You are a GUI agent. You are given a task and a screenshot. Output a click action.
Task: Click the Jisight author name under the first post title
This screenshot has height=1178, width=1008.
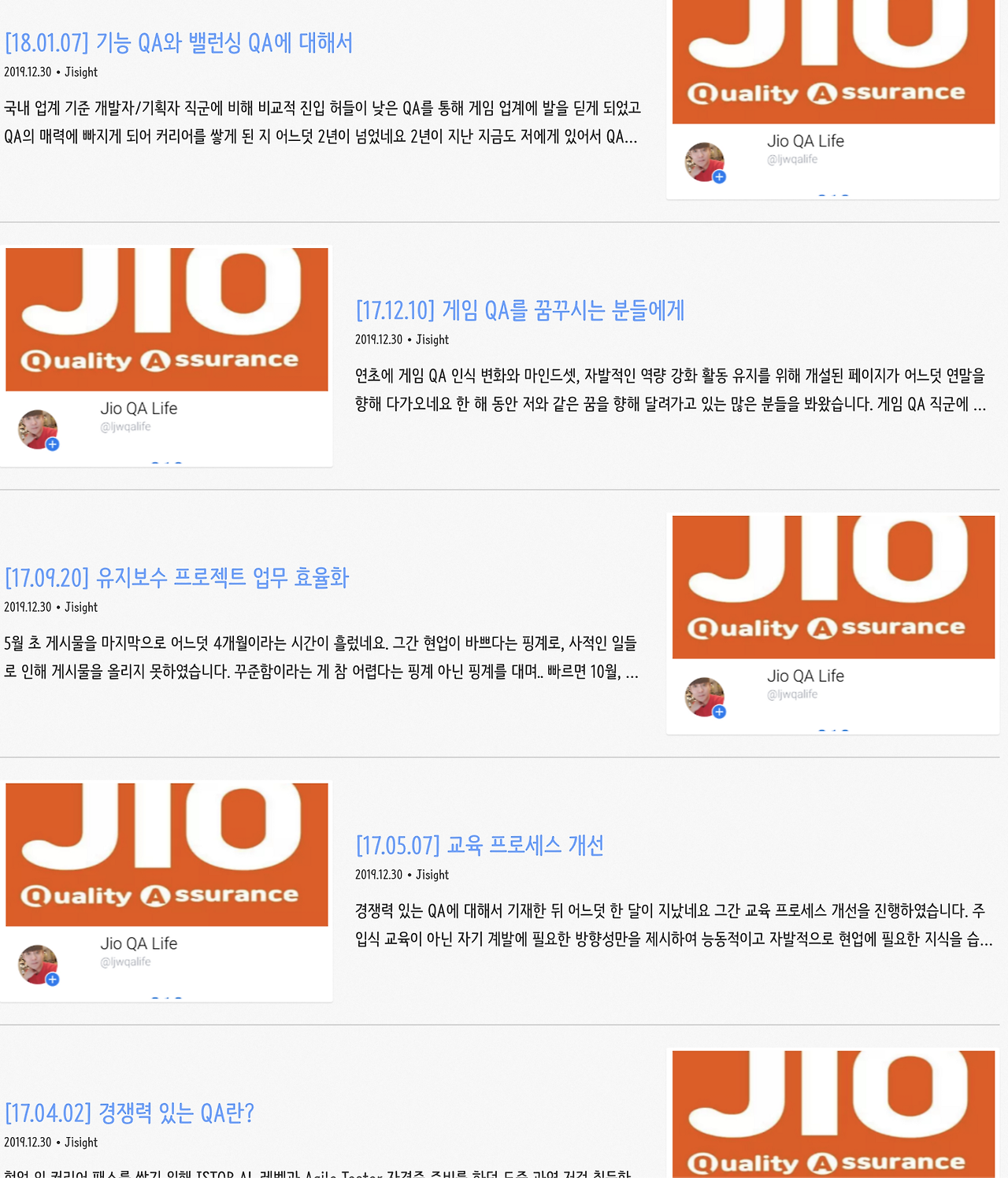click(x=83, y=72)
